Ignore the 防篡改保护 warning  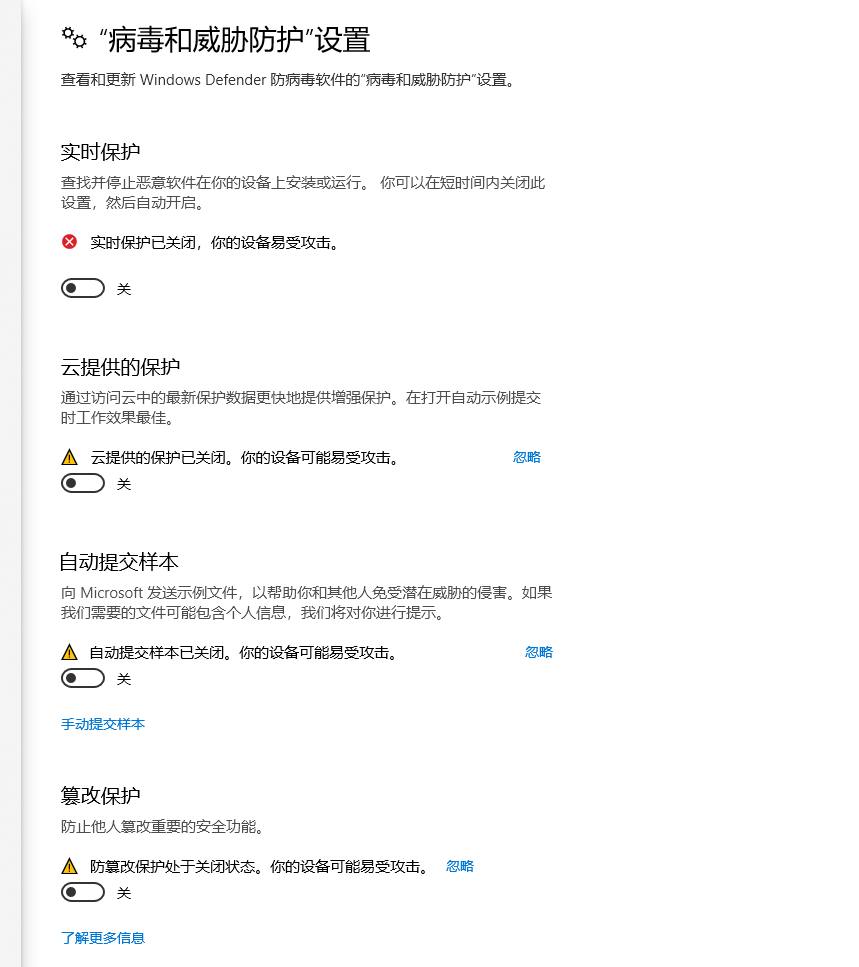tap(460, 866)
